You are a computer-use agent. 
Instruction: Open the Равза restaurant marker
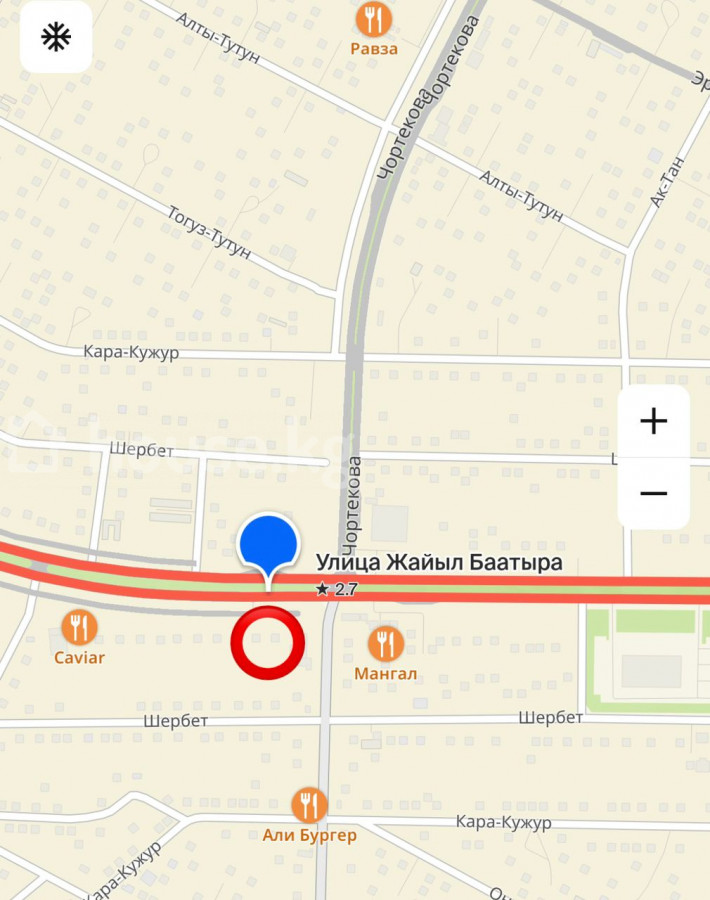pyautogui.click(x=374, y=18)
